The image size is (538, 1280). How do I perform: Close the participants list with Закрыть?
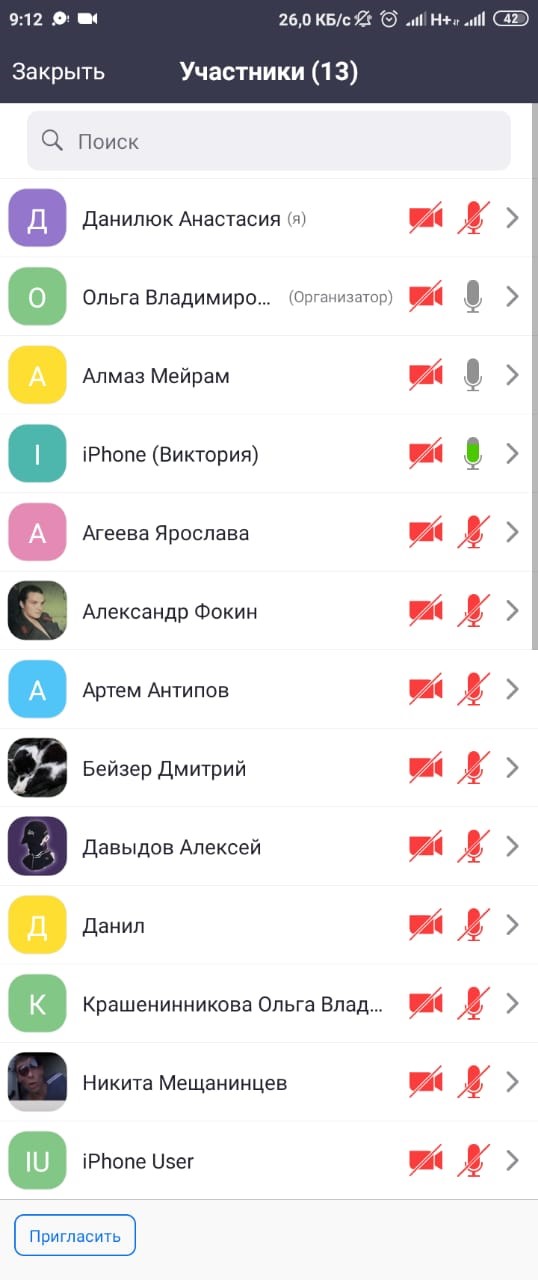pos(58,72)
